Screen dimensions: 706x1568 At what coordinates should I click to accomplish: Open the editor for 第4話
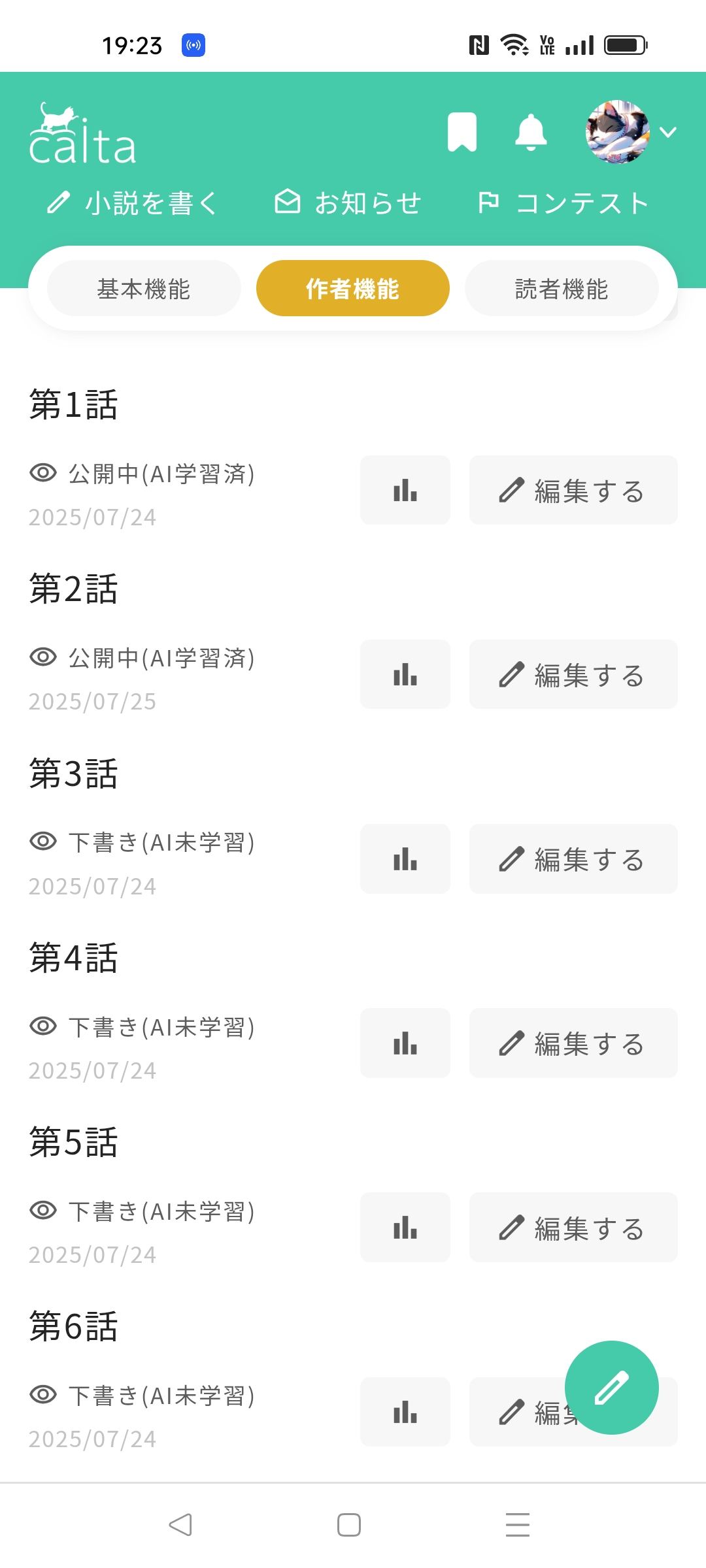tap(573, 1043)
